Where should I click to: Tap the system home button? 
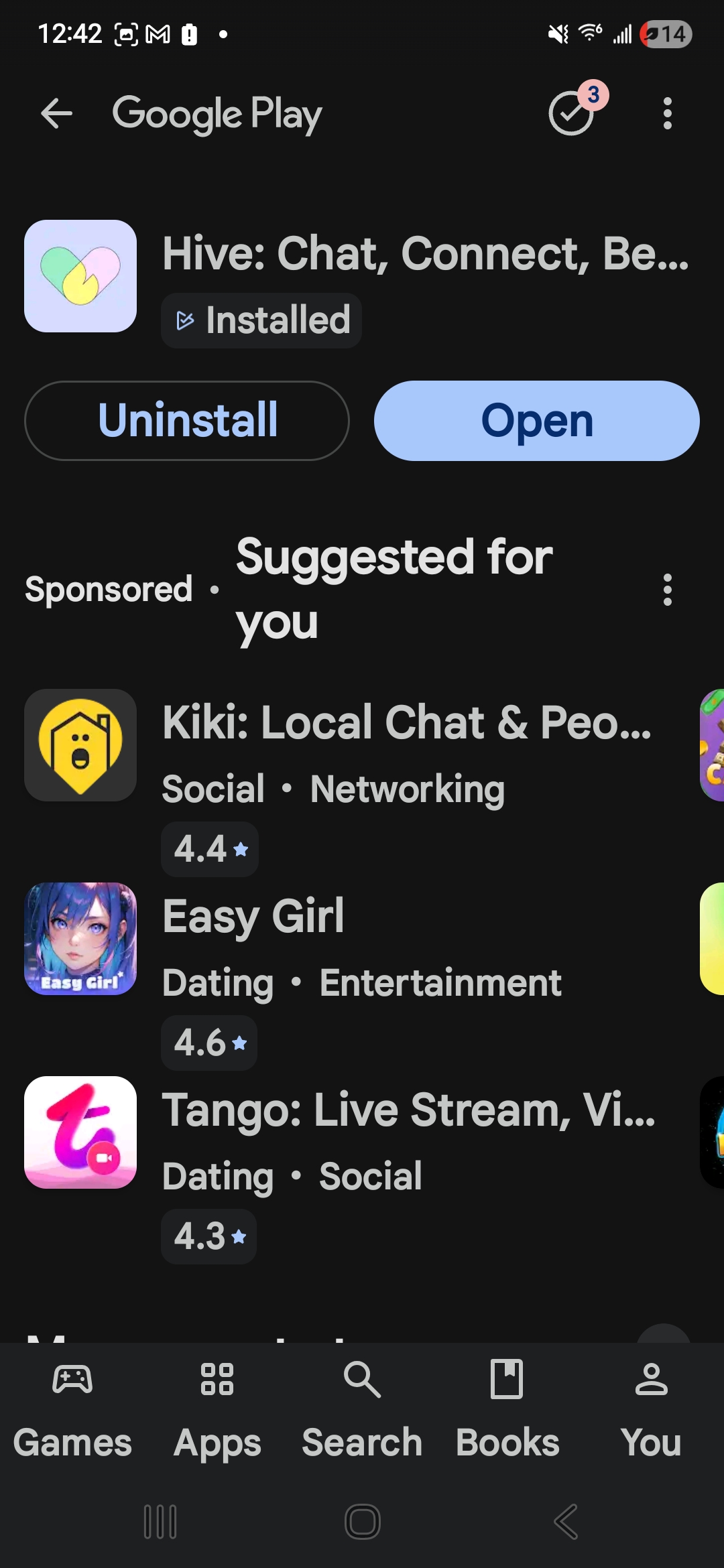point(363,1521)
